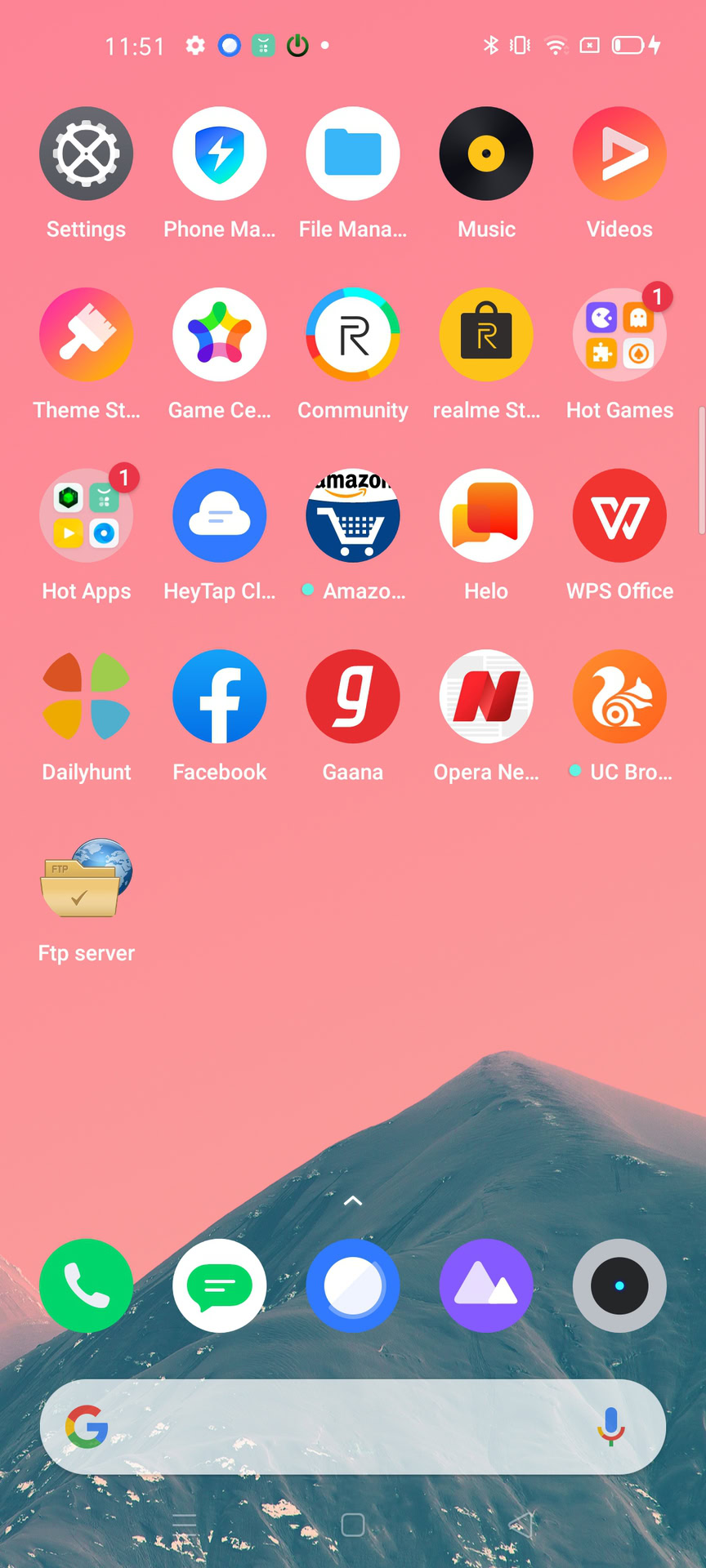Open the Phone dialer from the dock

point(86,1285)
